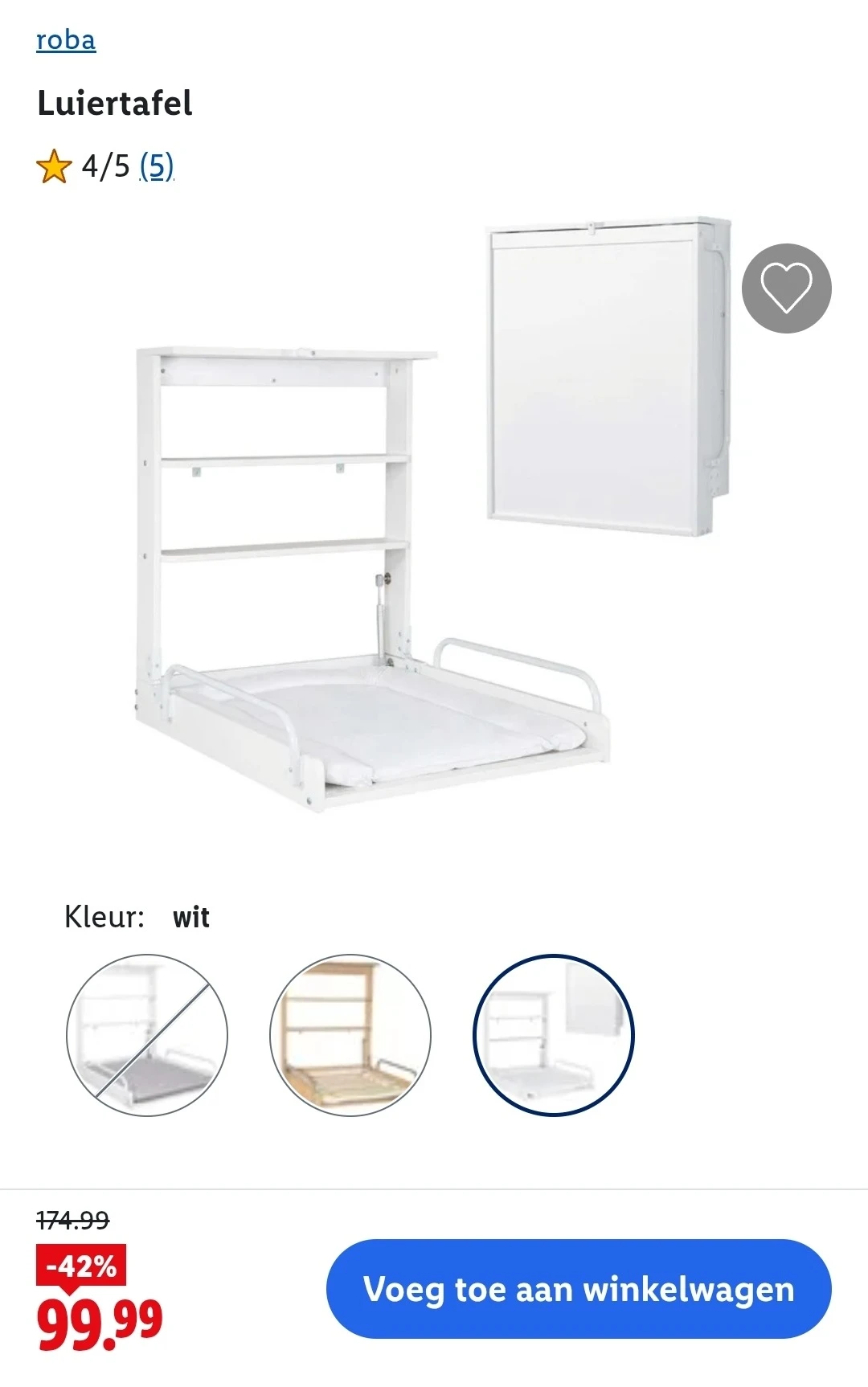
Task: Select the Luiertafel product title
Action: 115,104
